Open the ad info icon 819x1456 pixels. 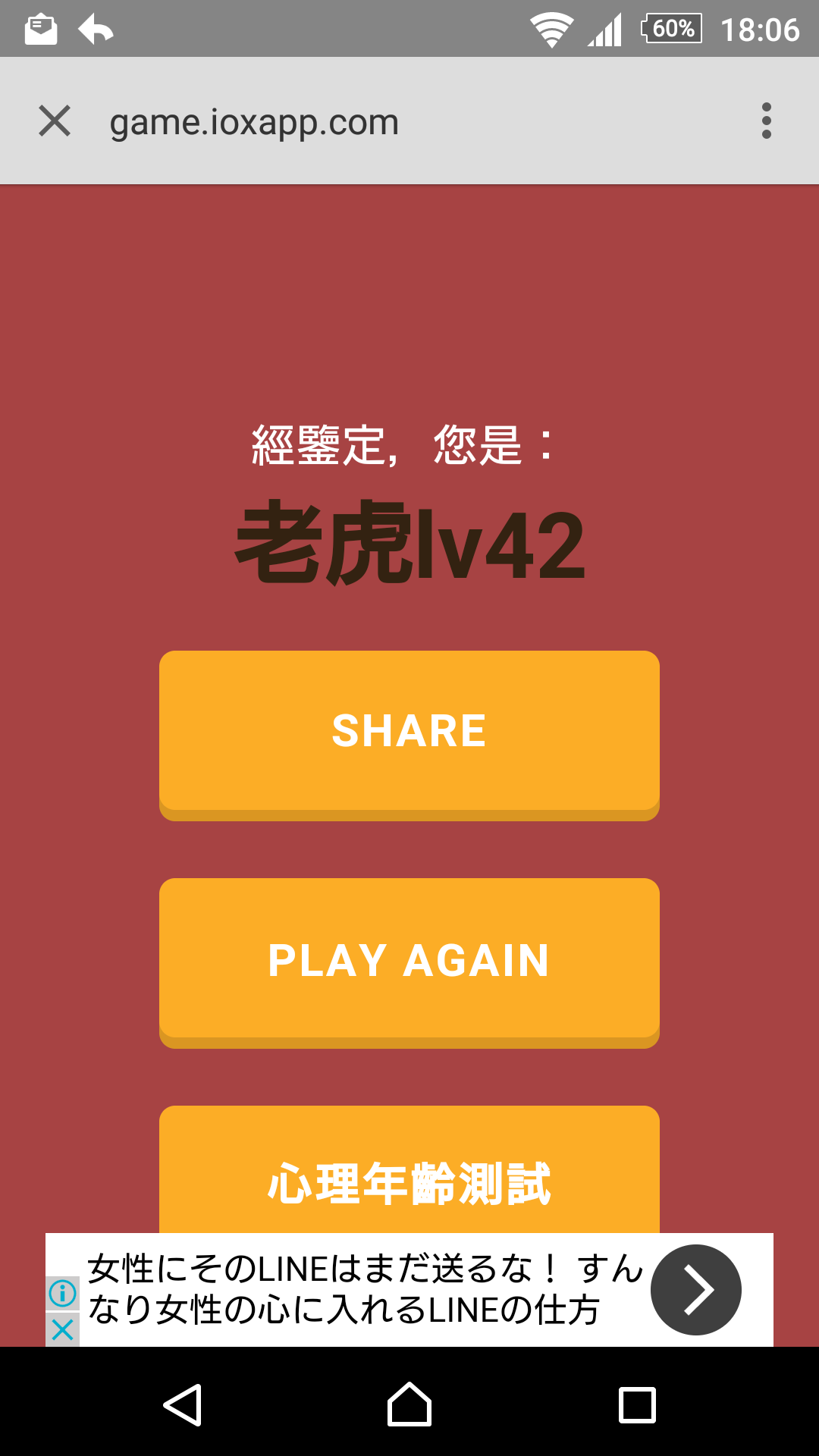pos(63,1293)
